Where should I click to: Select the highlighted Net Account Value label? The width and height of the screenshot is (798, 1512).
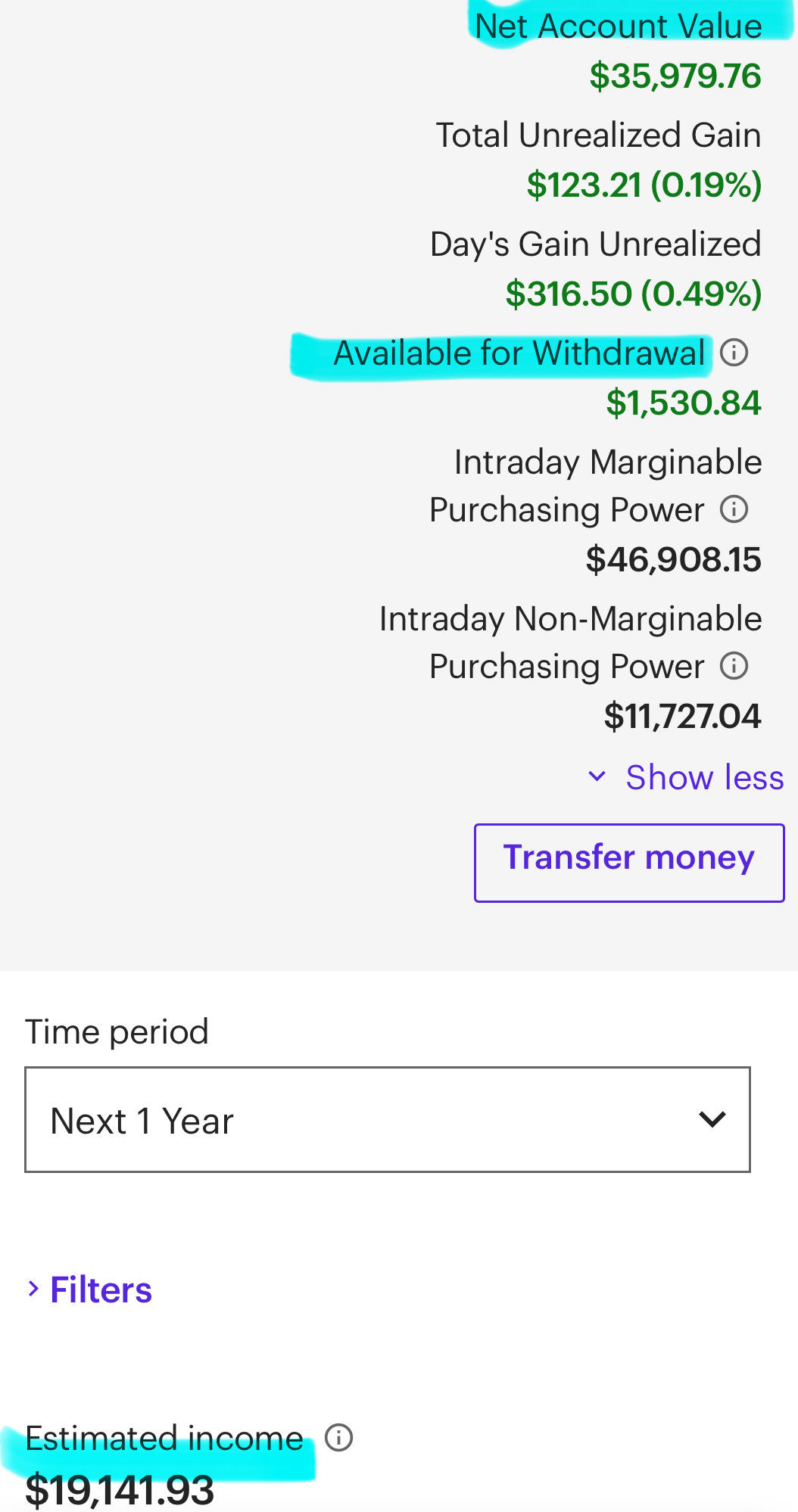tap(619, 26)
